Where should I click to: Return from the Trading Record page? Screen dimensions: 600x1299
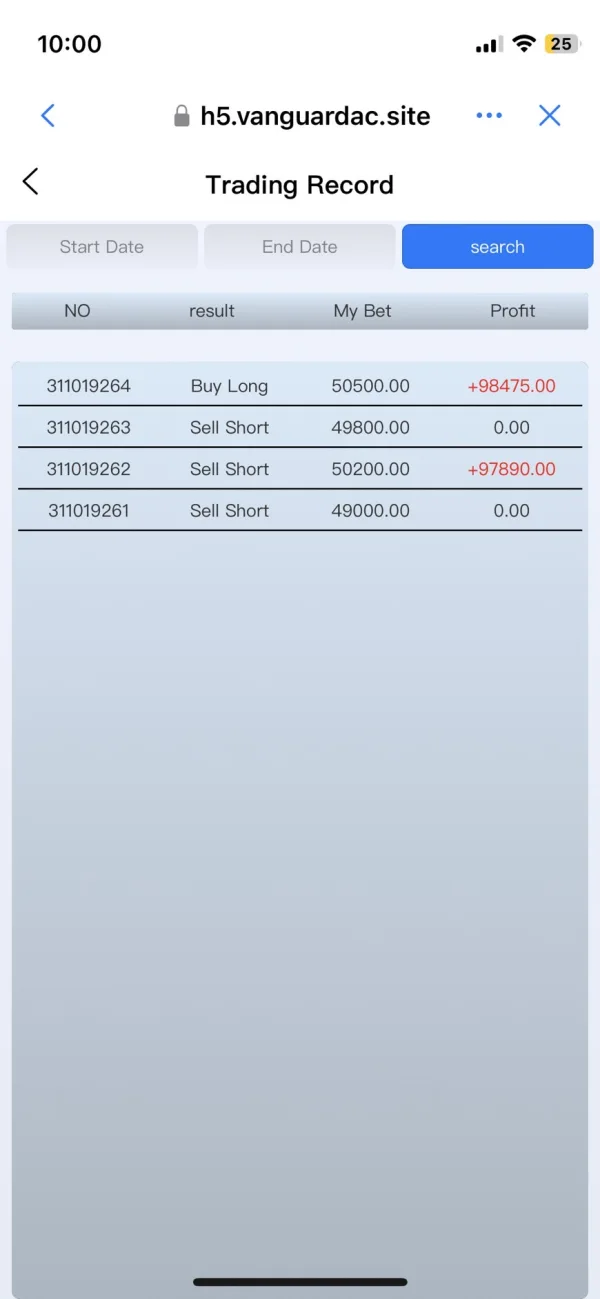tap(31, 182)
